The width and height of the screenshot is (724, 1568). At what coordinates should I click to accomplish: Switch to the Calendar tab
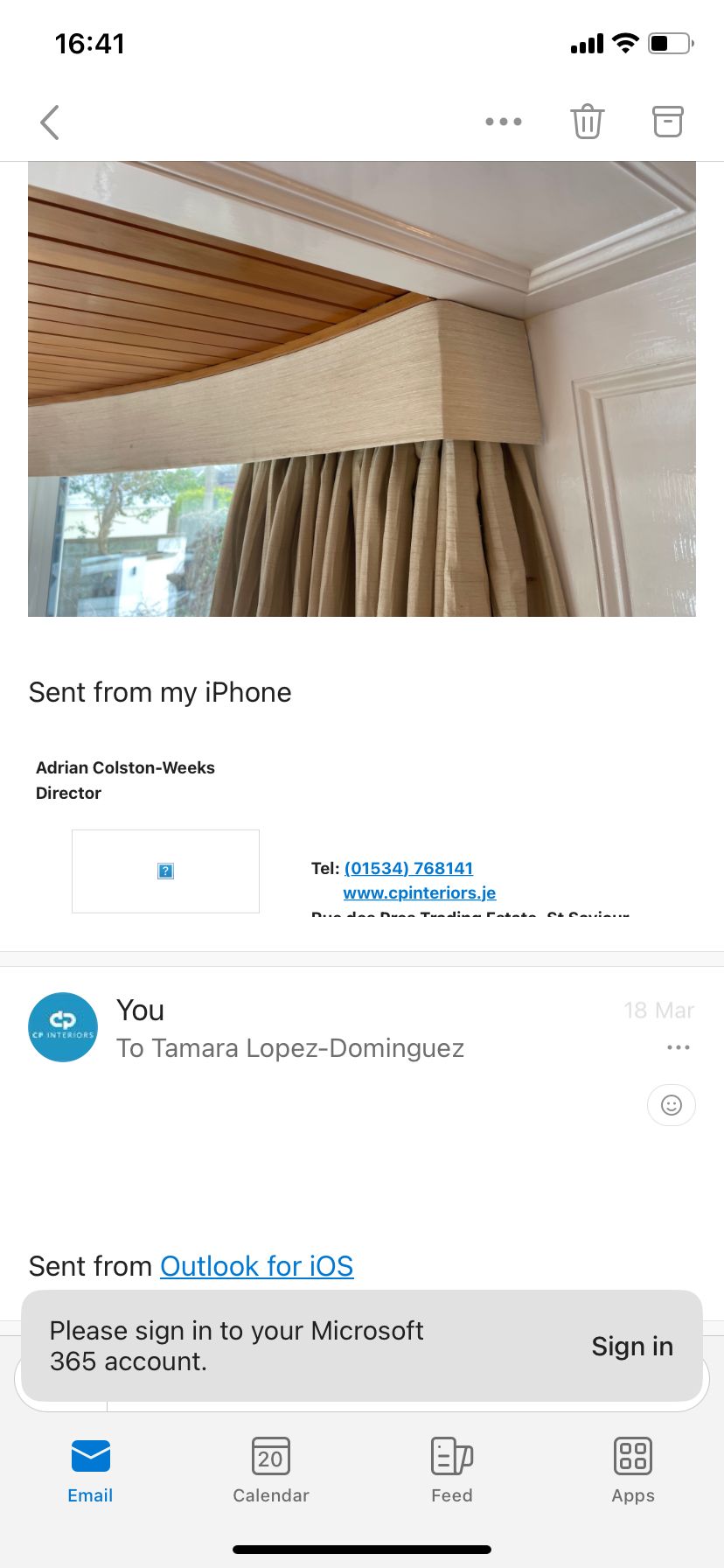tap(271, 1470)
